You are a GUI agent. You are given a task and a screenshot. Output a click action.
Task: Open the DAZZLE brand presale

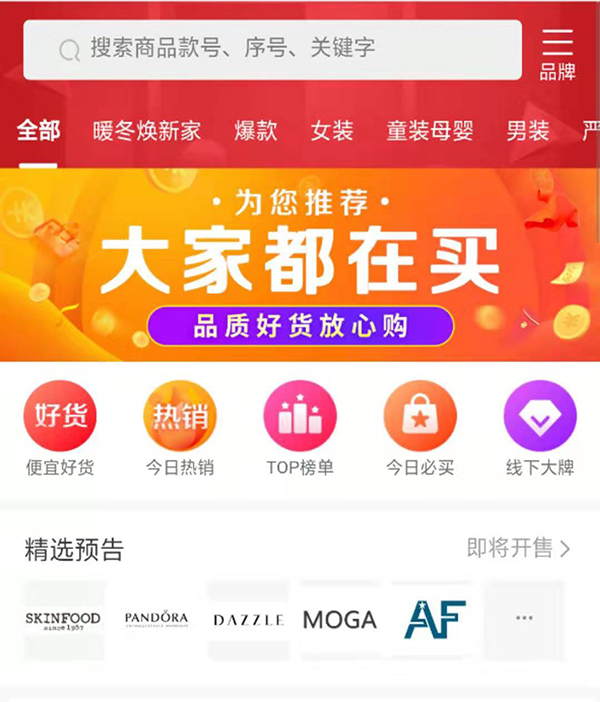(248, 620)
